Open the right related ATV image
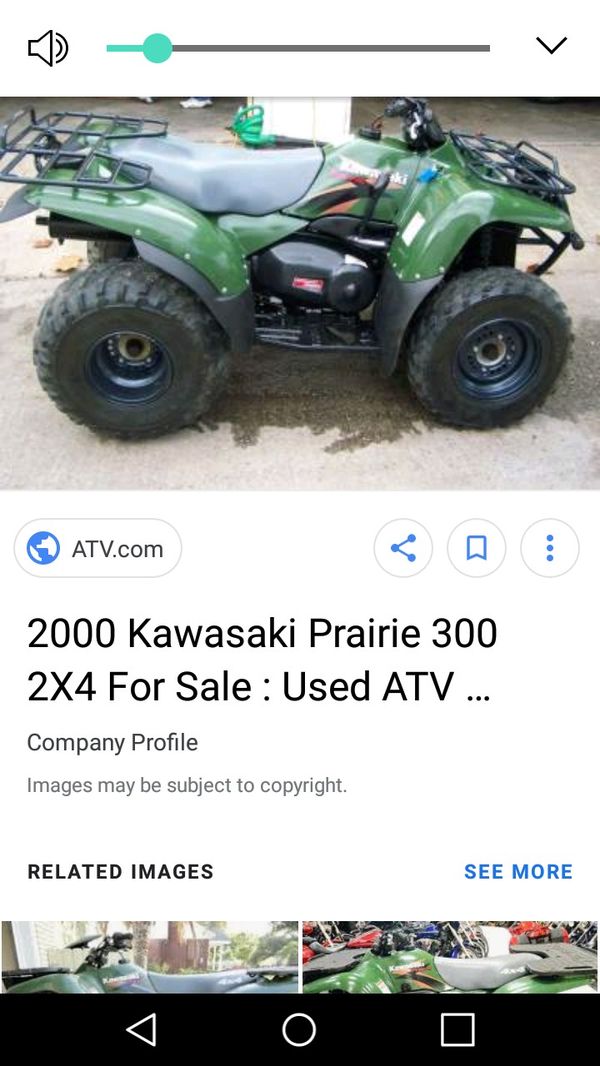The image size is (600, 1066). tap(450, 957)
